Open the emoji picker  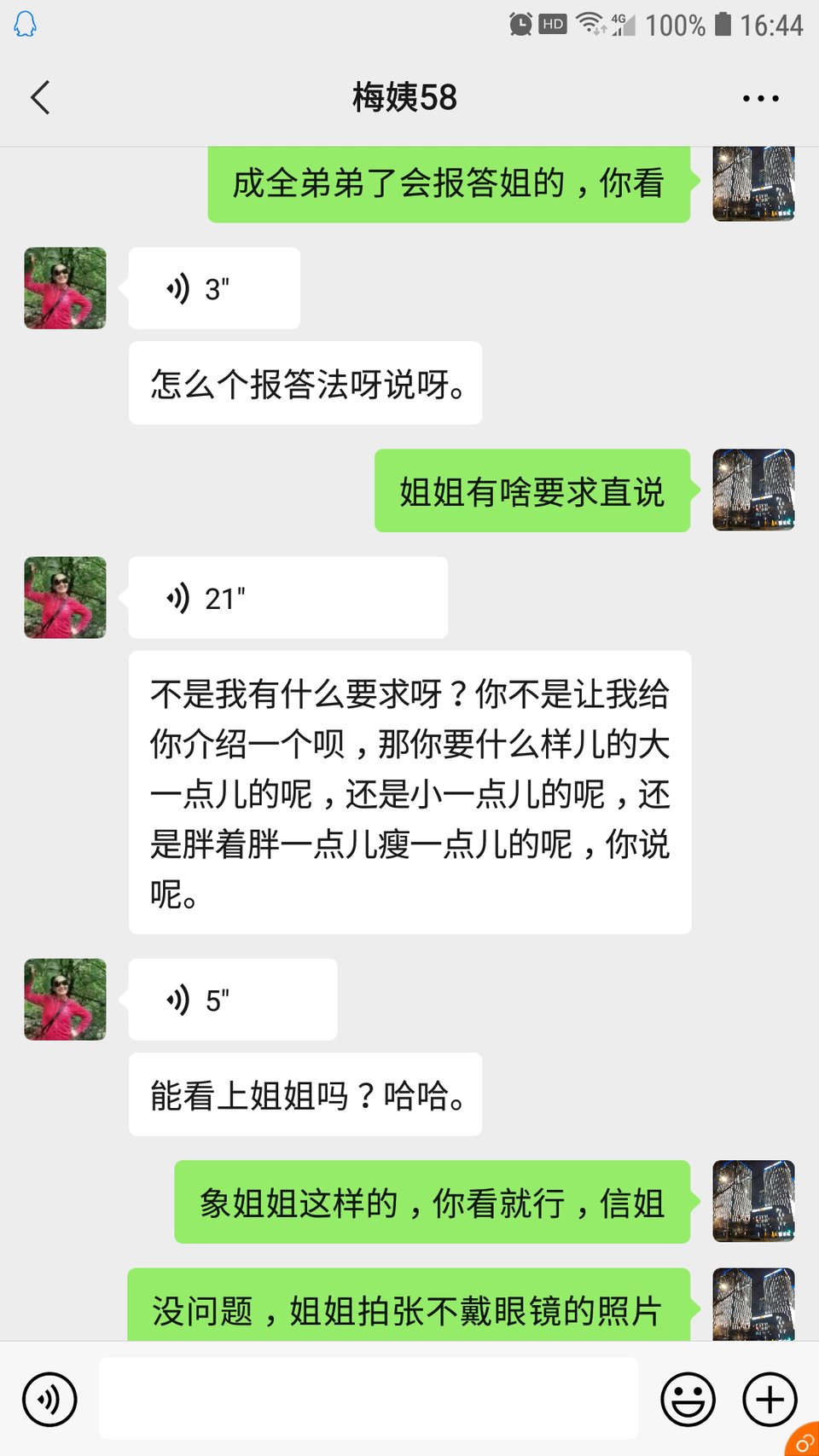[x=688, y=1399]
